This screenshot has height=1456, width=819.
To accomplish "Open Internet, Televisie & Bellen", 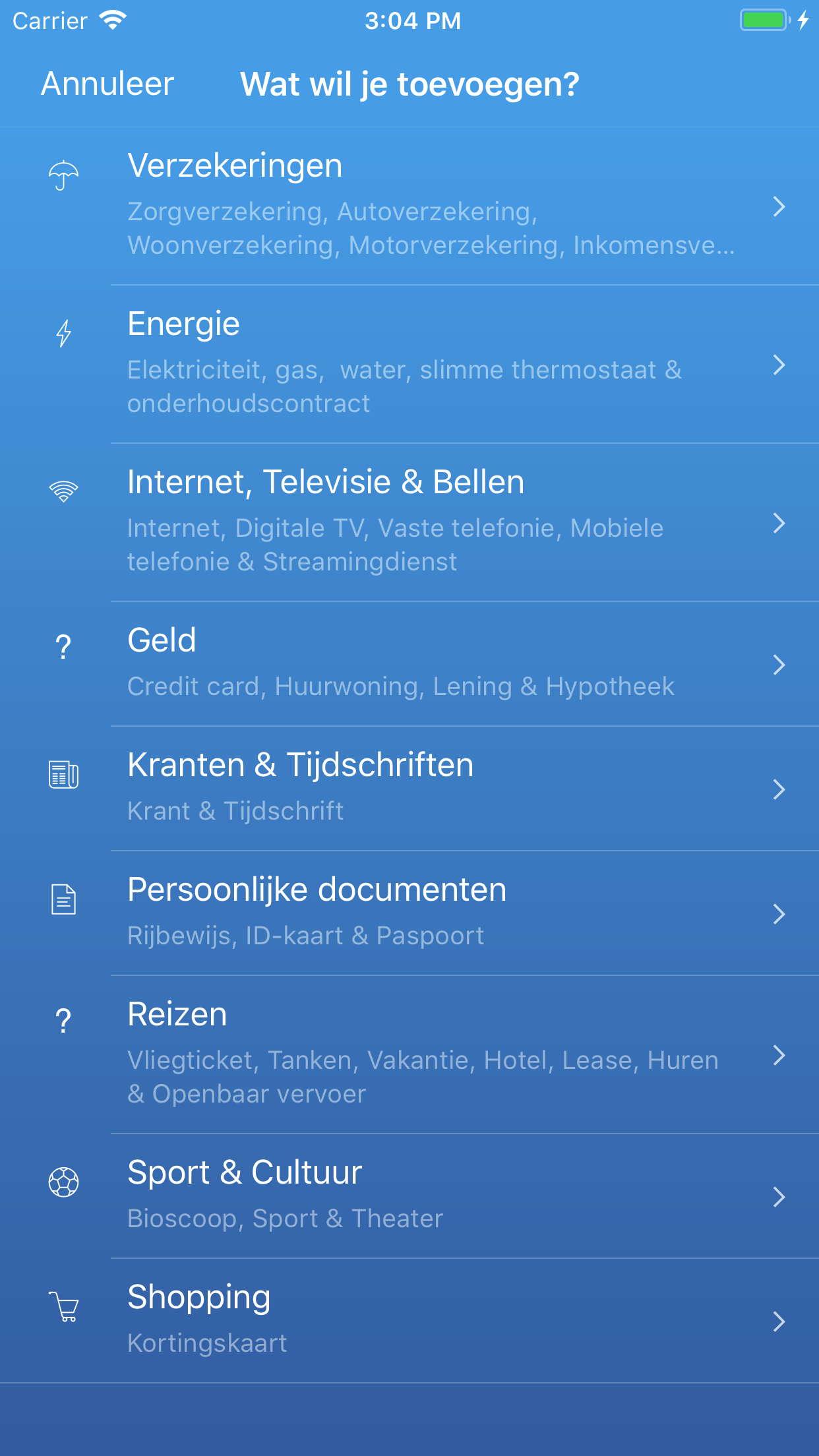I will click(409, 523).
